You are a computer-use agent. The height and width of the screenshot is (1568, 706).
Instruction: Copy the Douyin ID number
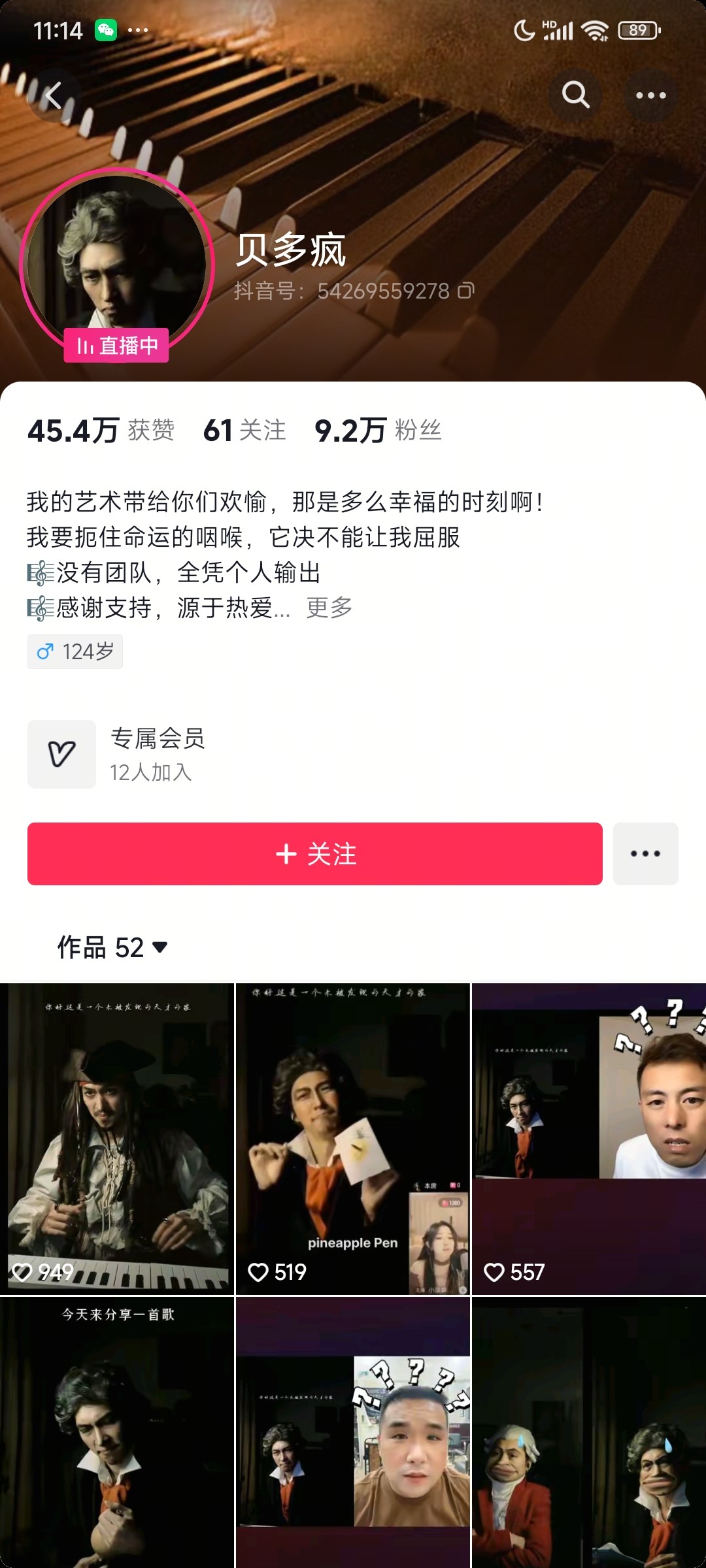coord(465,291)
